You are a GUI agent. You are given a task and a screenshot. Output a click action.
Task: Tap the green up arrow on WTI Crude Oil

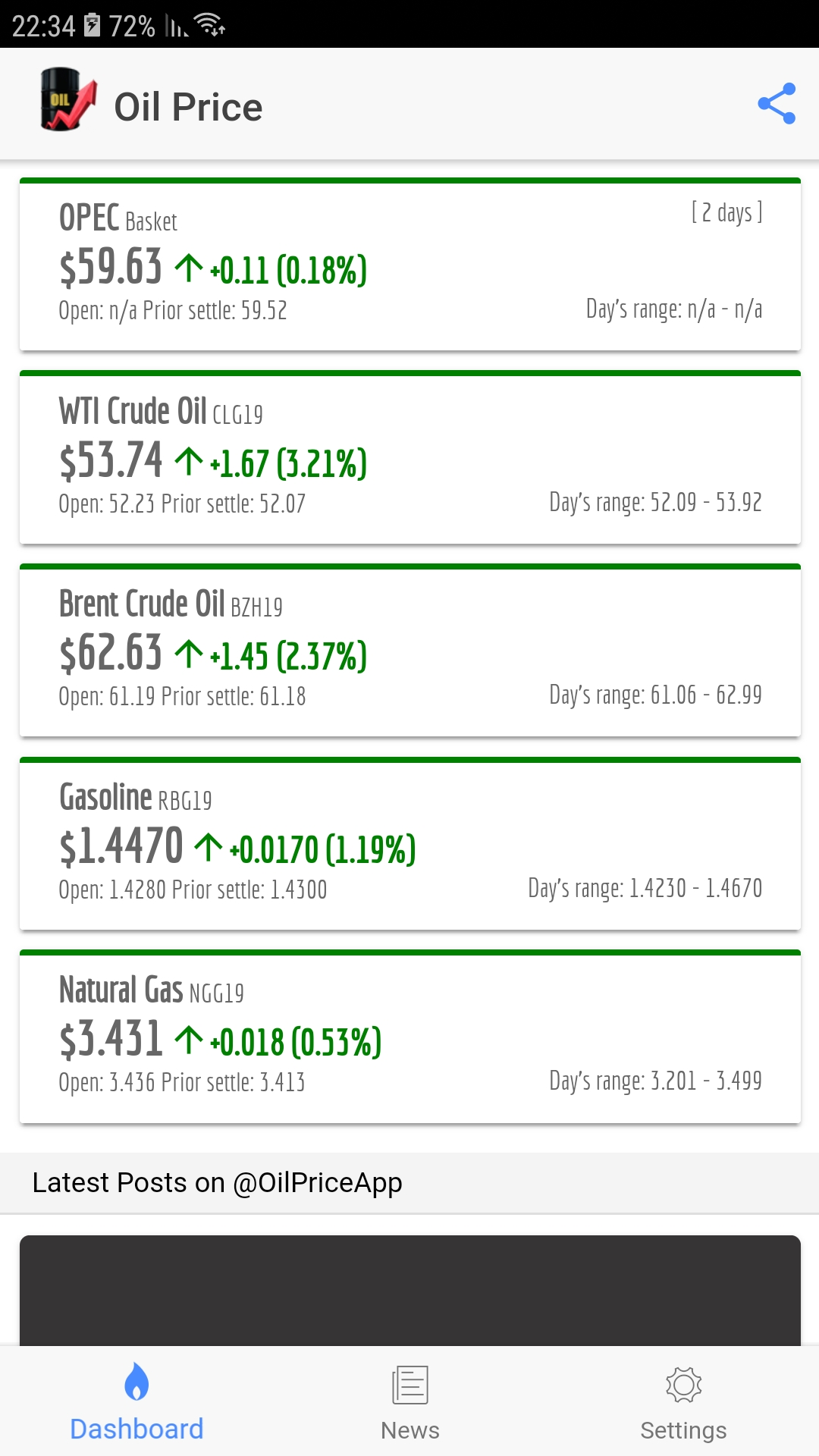tap(187, 459)
